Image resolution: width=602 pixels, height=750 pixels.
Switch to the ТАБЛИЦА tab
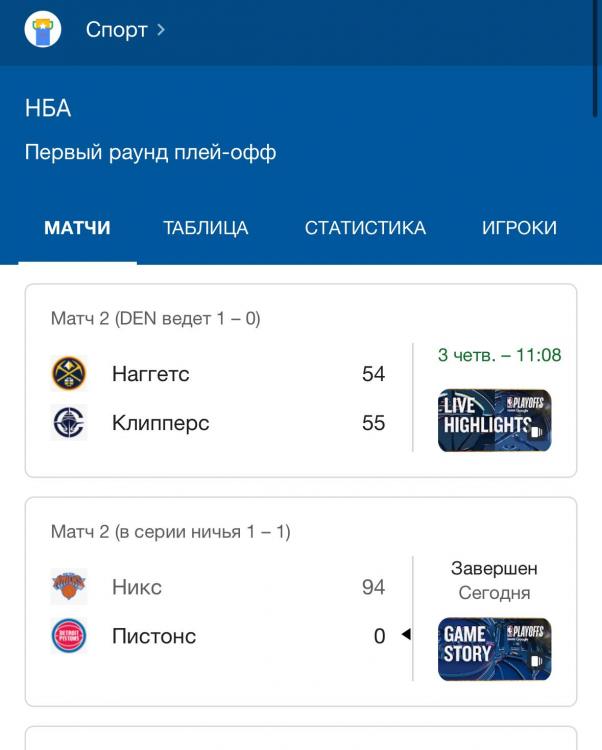point(205,228)
